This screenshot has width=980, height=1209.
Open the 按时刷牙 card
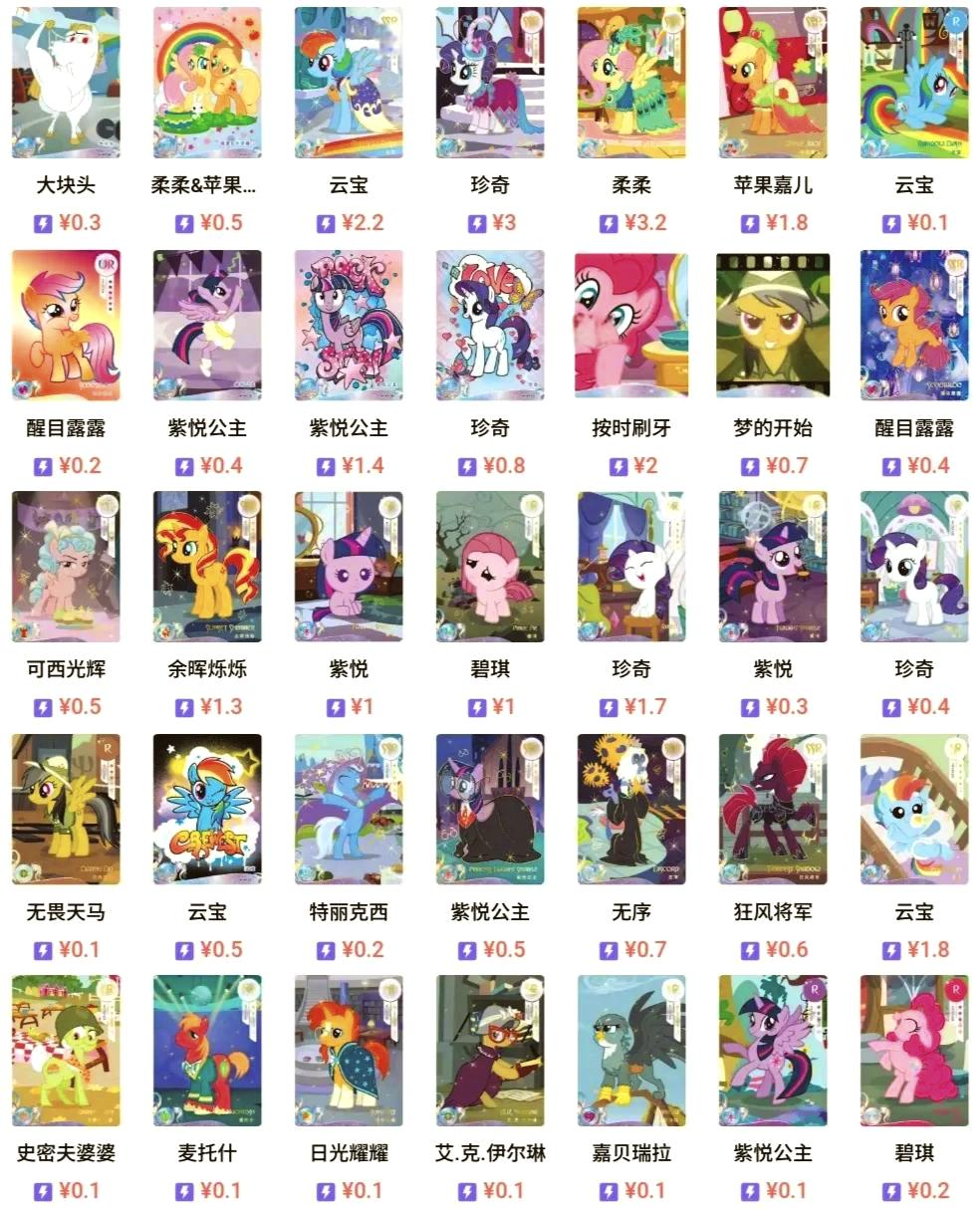click(x=631, y=326)
